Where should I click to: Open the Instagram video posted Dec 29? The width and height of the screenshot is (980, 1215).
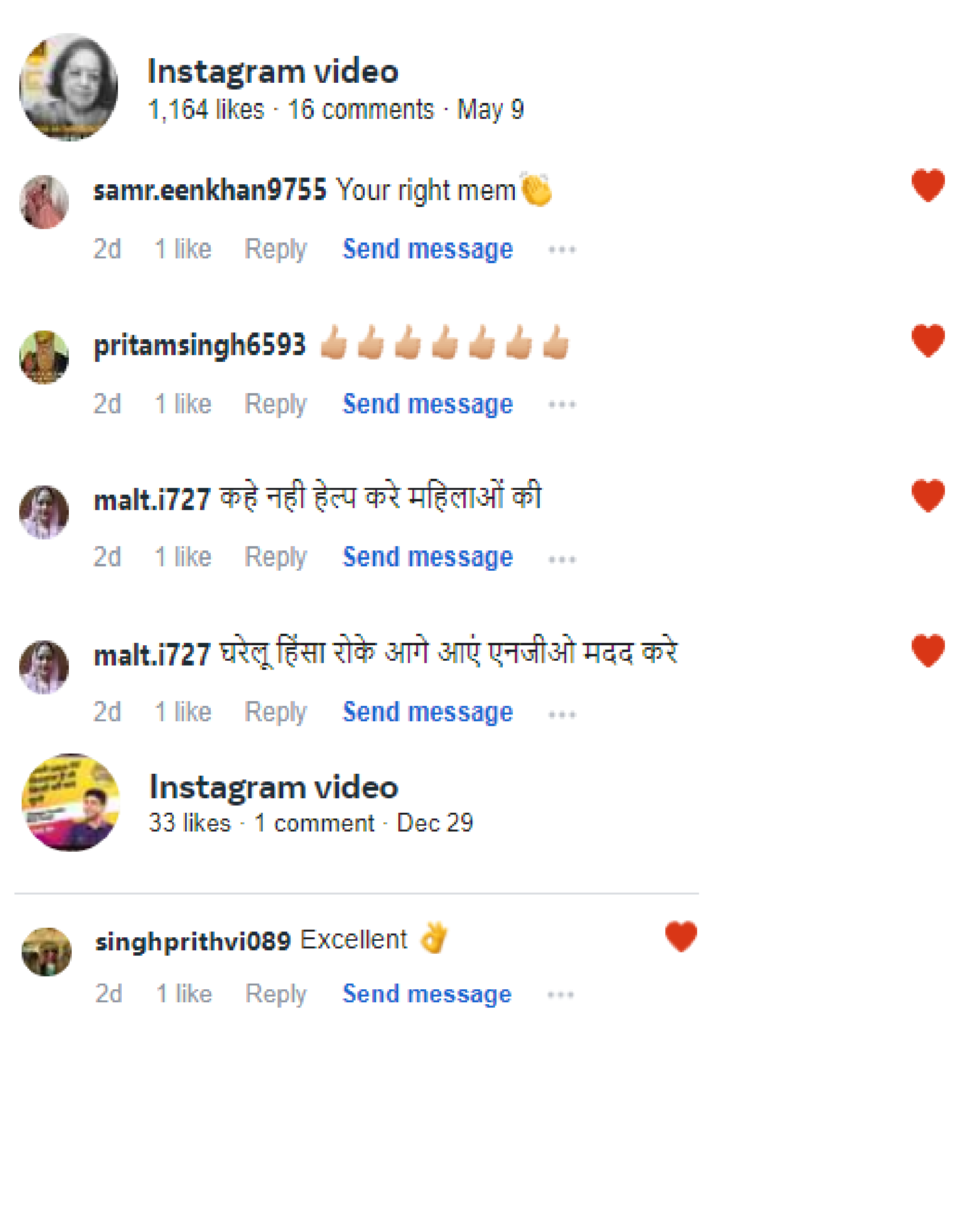tap(274, 788)
